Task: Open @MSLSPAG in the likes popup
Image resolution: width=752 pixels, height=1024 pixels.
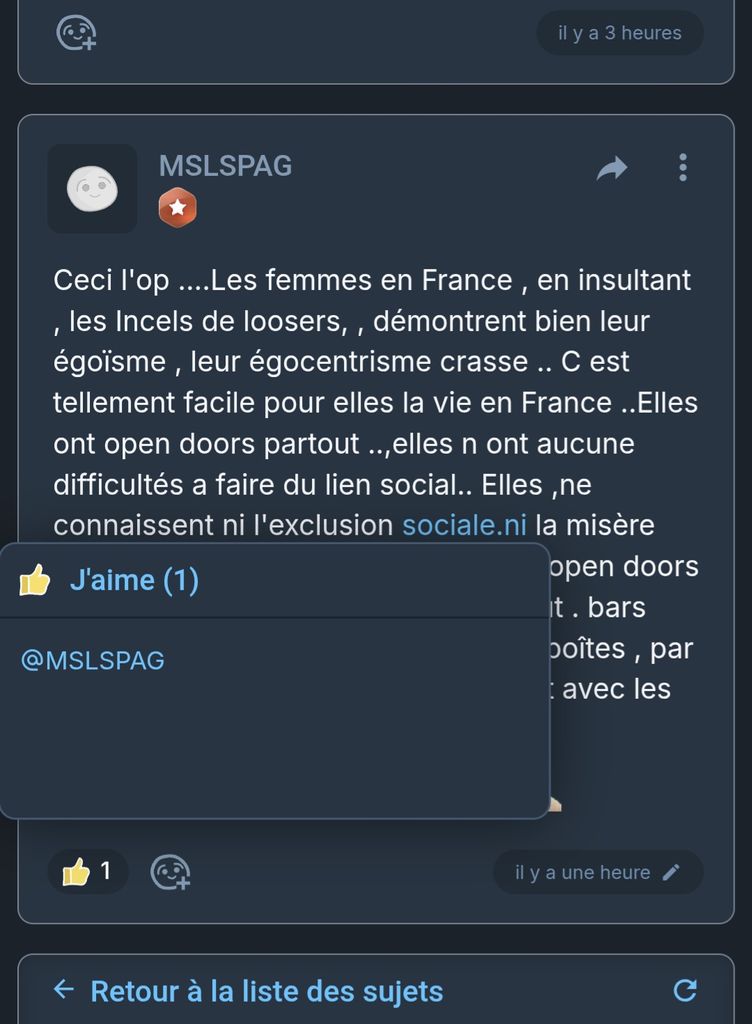Action: 92,660
